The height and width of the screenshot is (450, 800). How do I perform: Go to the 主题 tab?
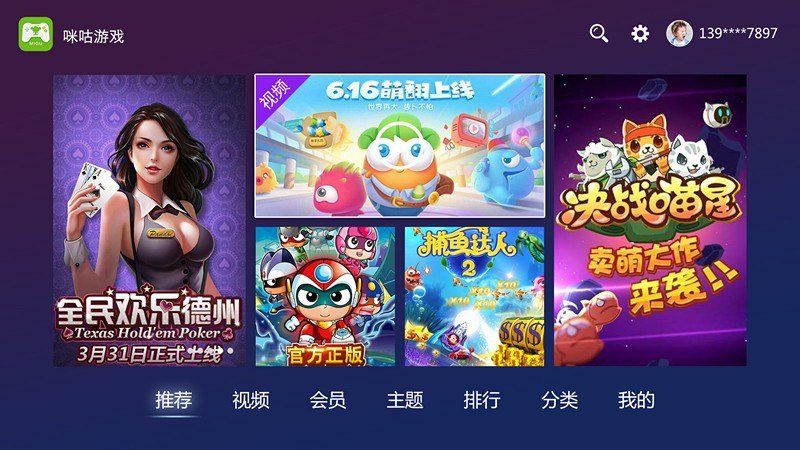click(405, 401)
